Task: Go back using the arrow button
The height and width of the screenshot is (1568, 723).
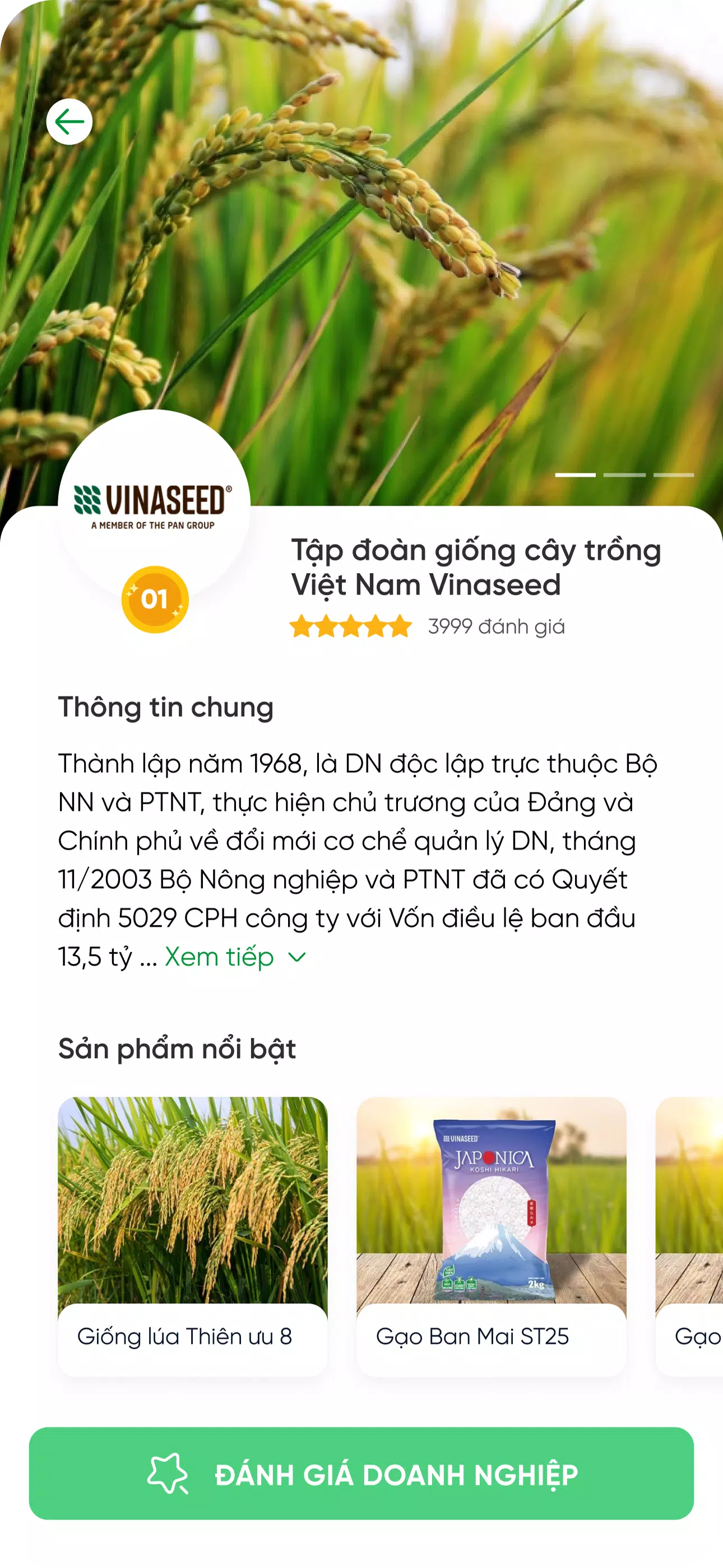Action: point(69,122)
